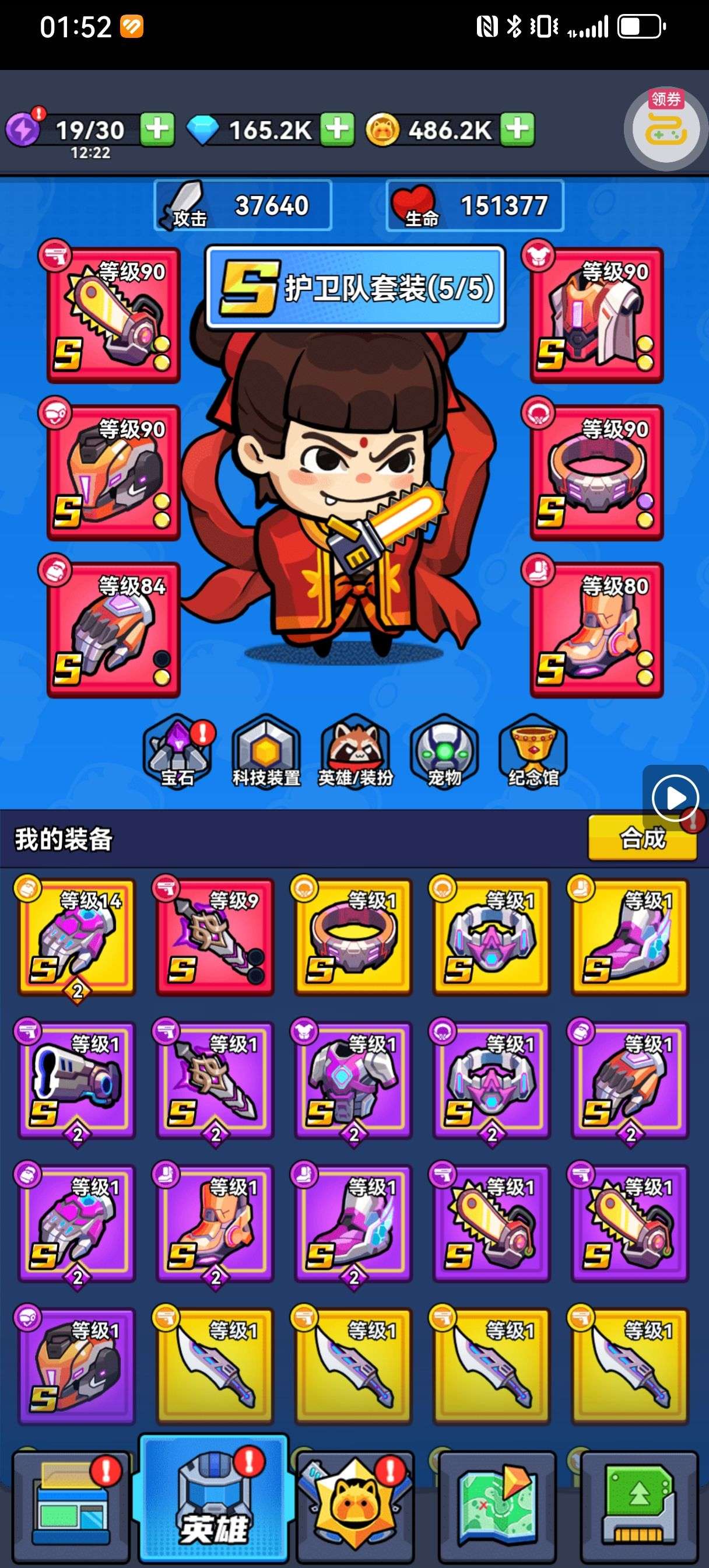
Task: Open the 护卫队套装(5/5) set details
Action: (x=356, y=288)
